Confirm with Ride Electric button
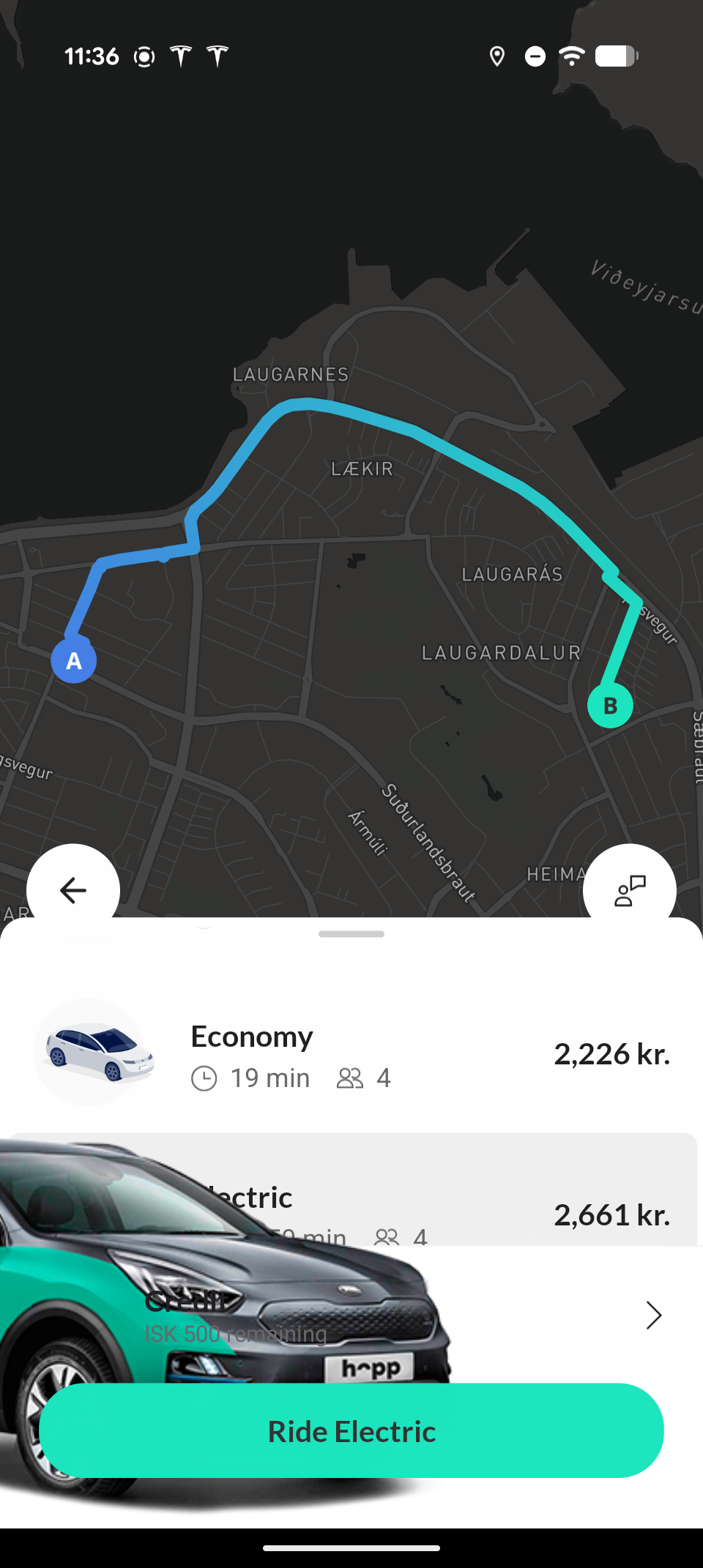The image size is (703, 1568). [x=351, y=1430]
